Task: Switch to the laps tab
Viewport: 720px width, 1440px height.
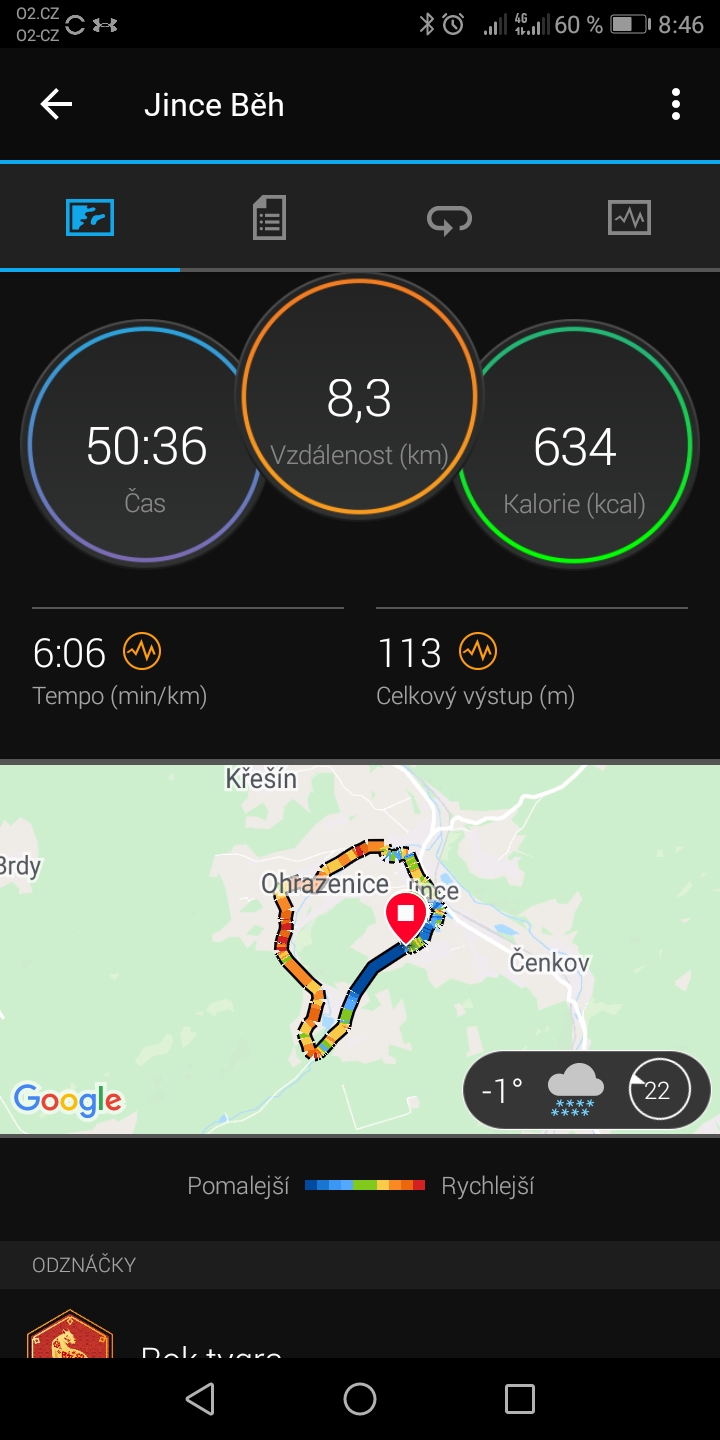Action: [449, 218]
